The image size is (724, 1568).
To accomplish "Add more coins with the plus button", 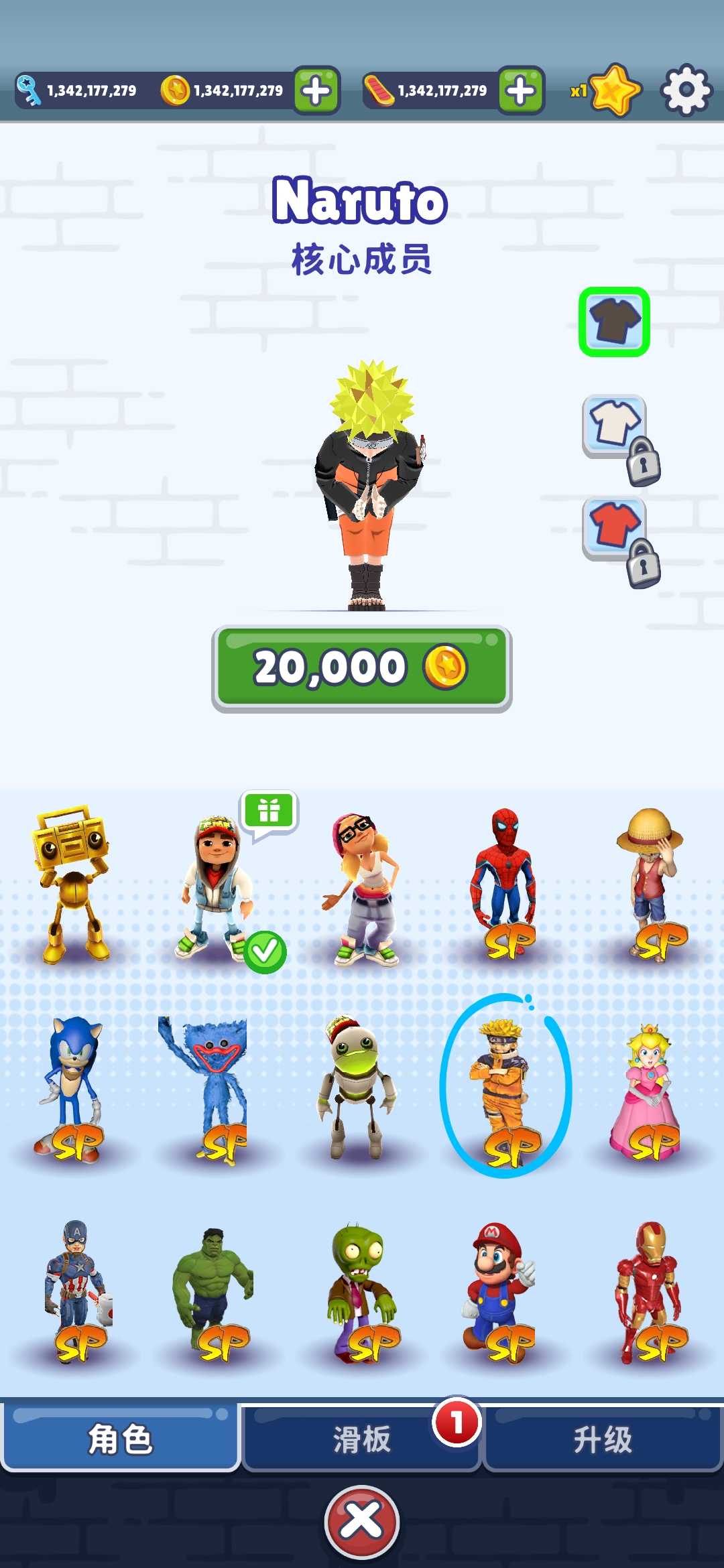I will [x=316, y=90].
